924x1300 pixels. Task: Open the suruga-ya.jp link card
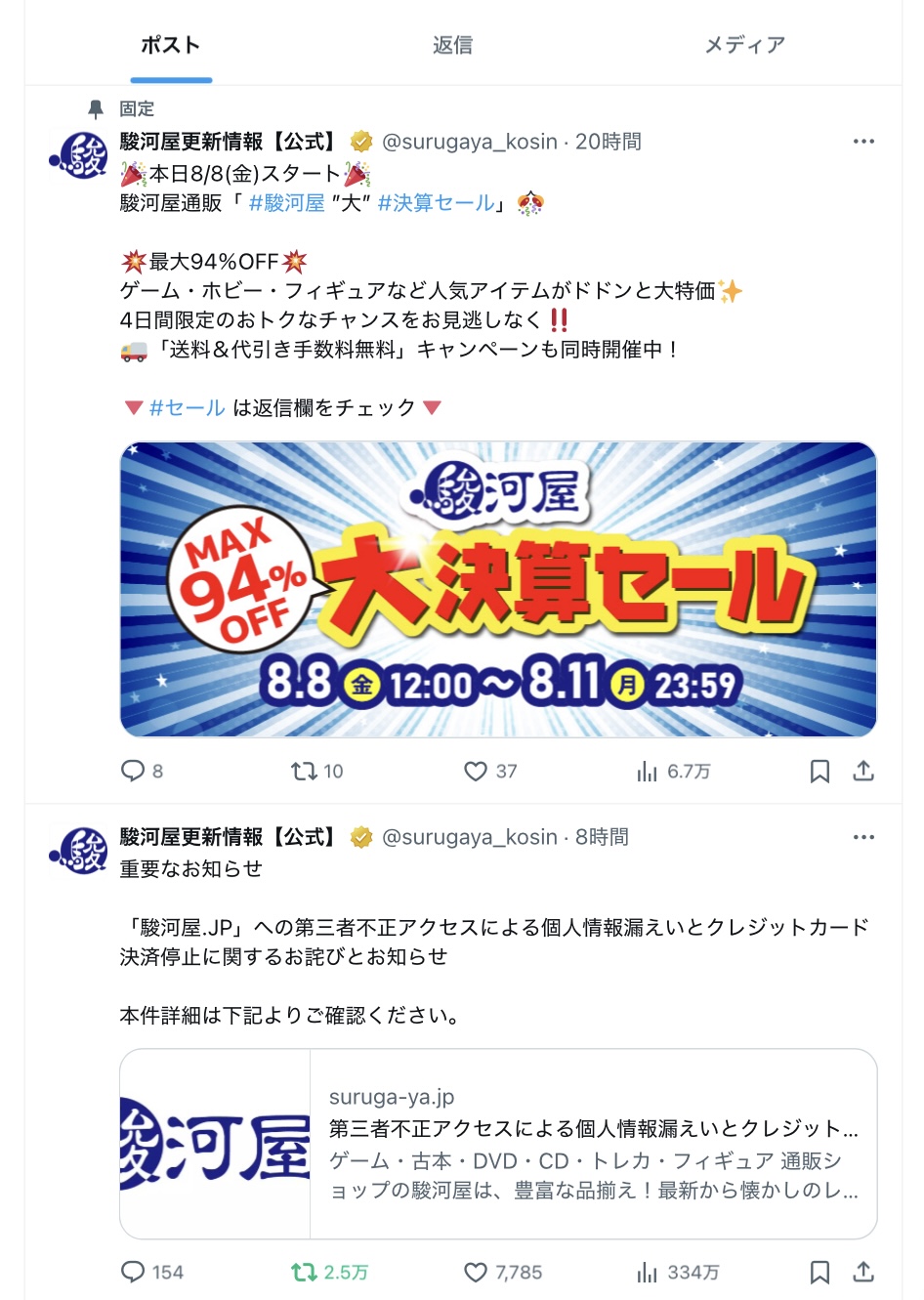point(498,1144)
